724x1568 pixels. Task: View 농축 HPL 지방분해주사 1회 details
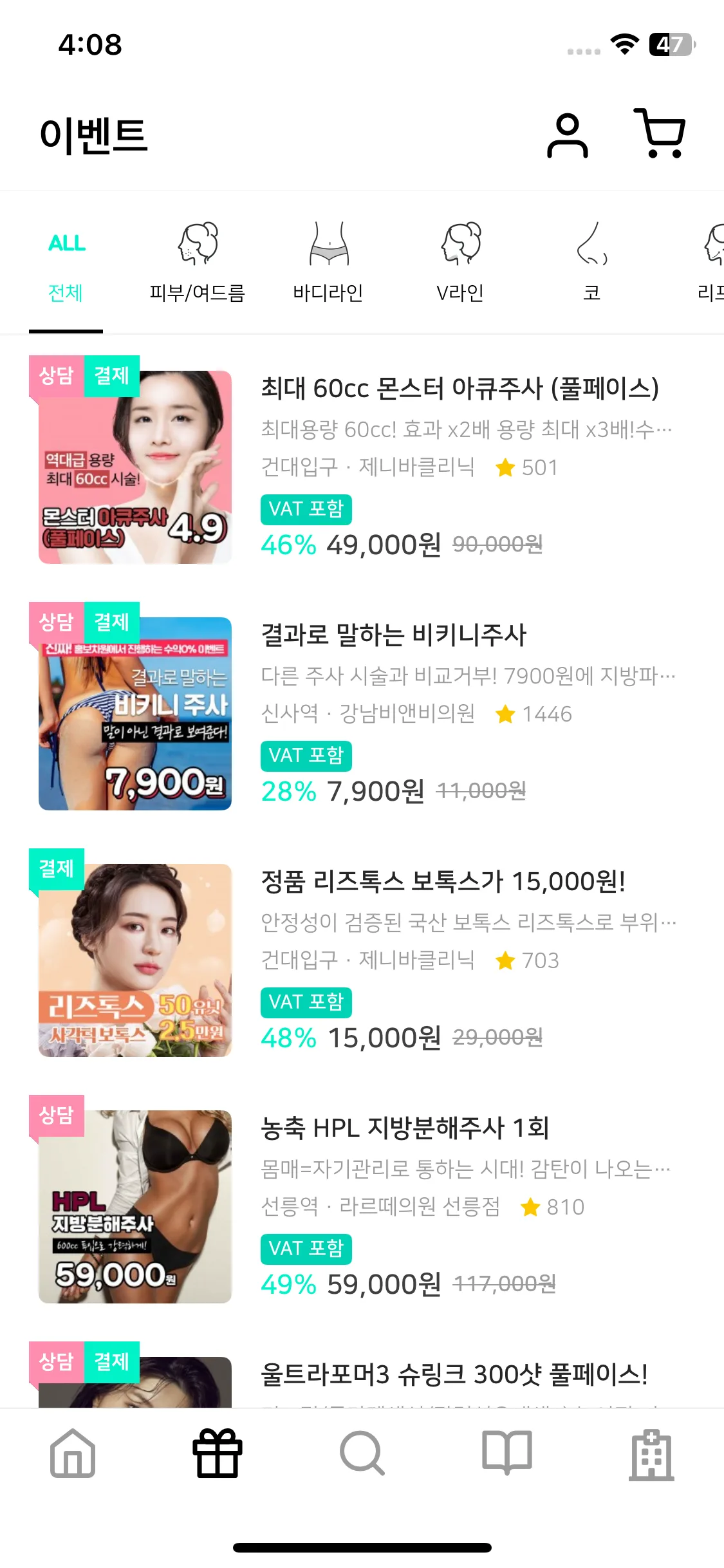pos(405,1128)
